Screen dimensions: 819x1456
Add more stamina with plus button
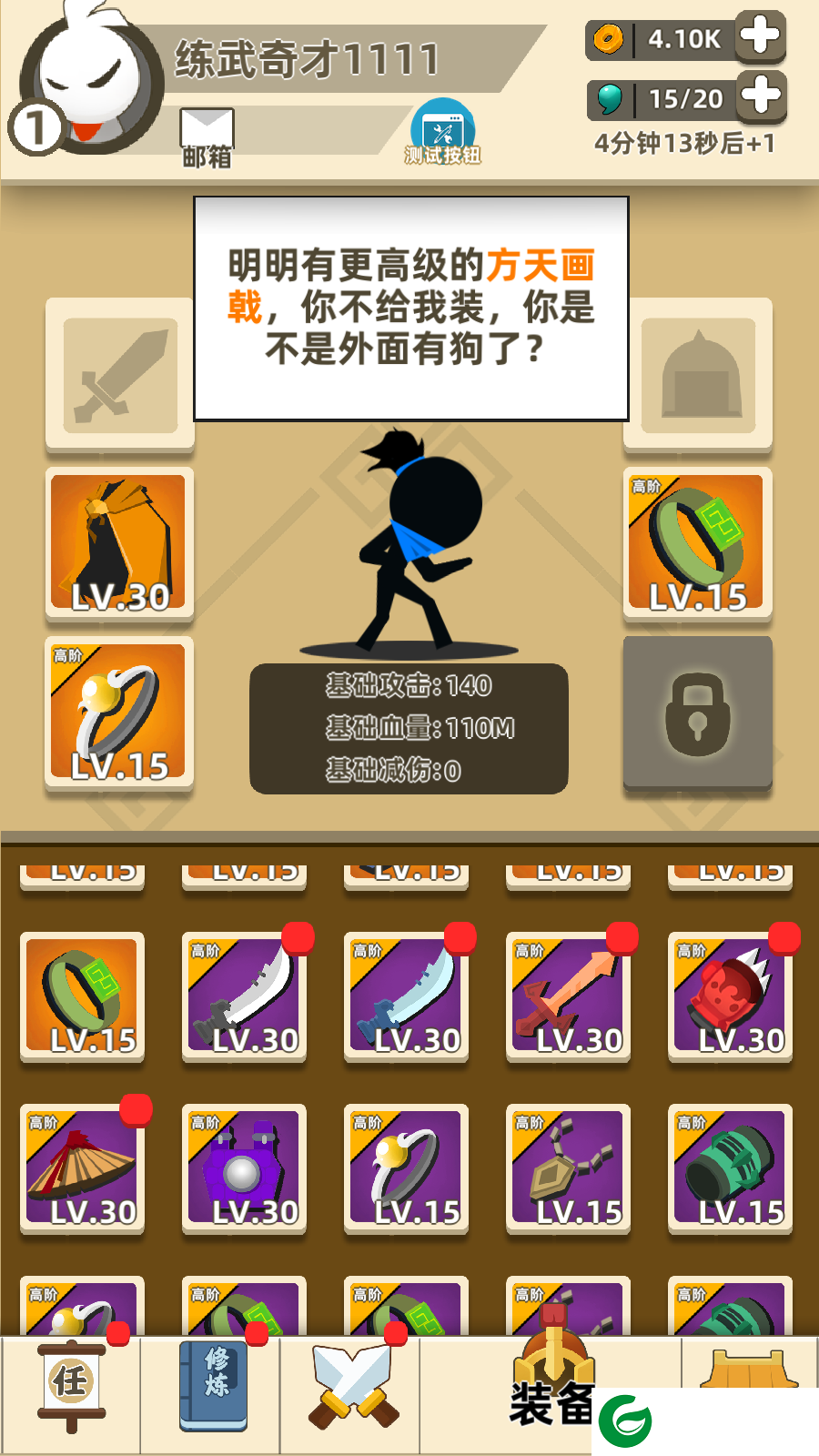tap(760, 96)
